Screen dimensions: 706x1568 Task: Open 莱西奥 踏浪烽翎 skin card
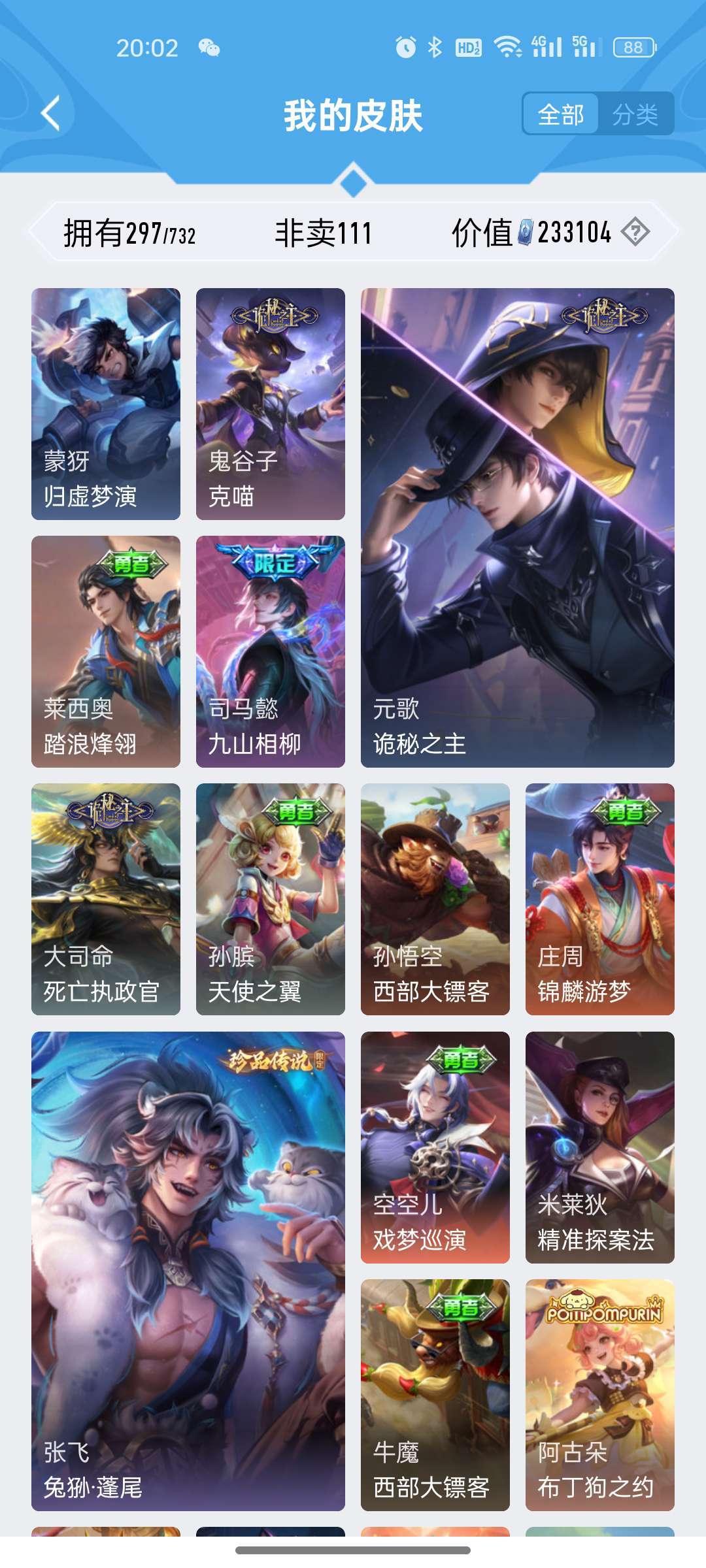coord(106,651)
